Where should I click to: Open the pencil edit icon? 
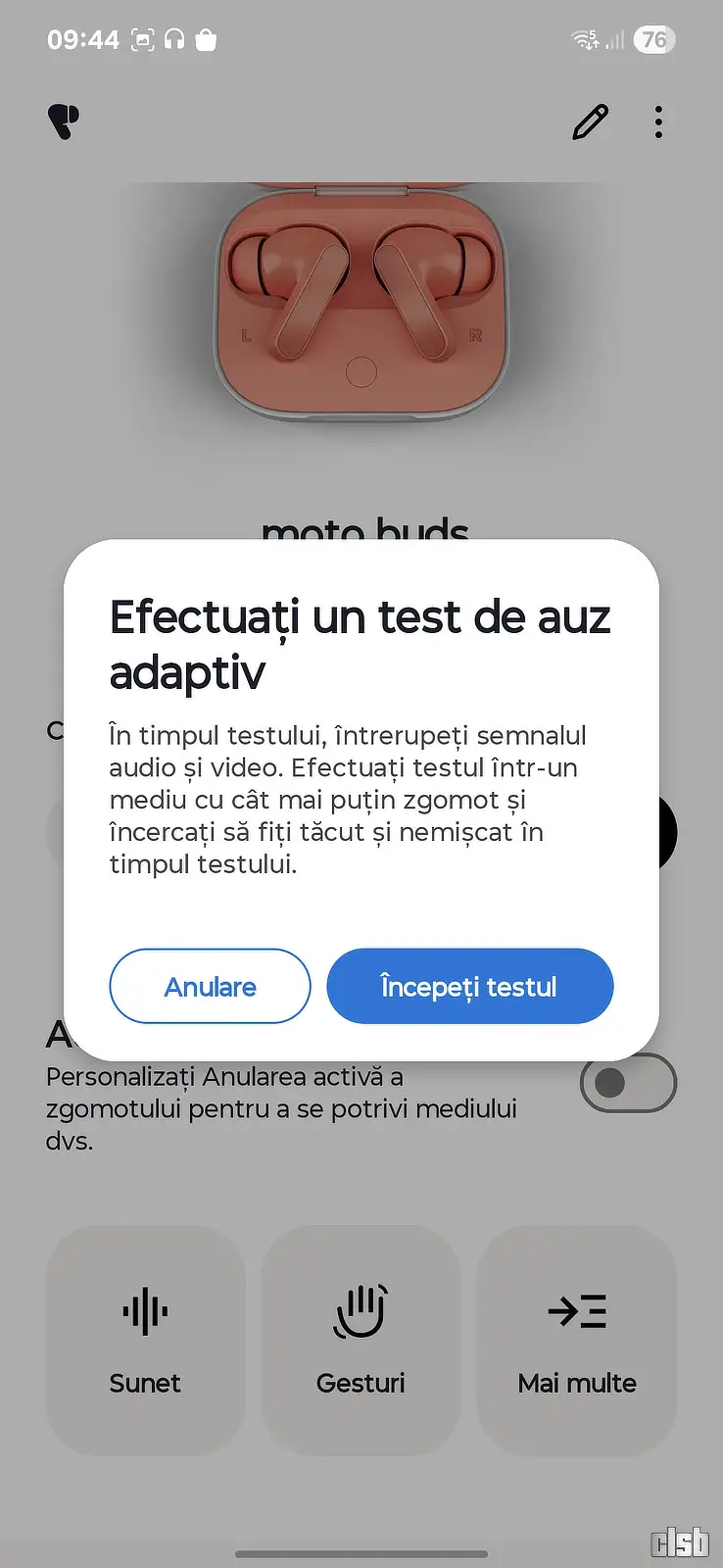coord(590,122)
